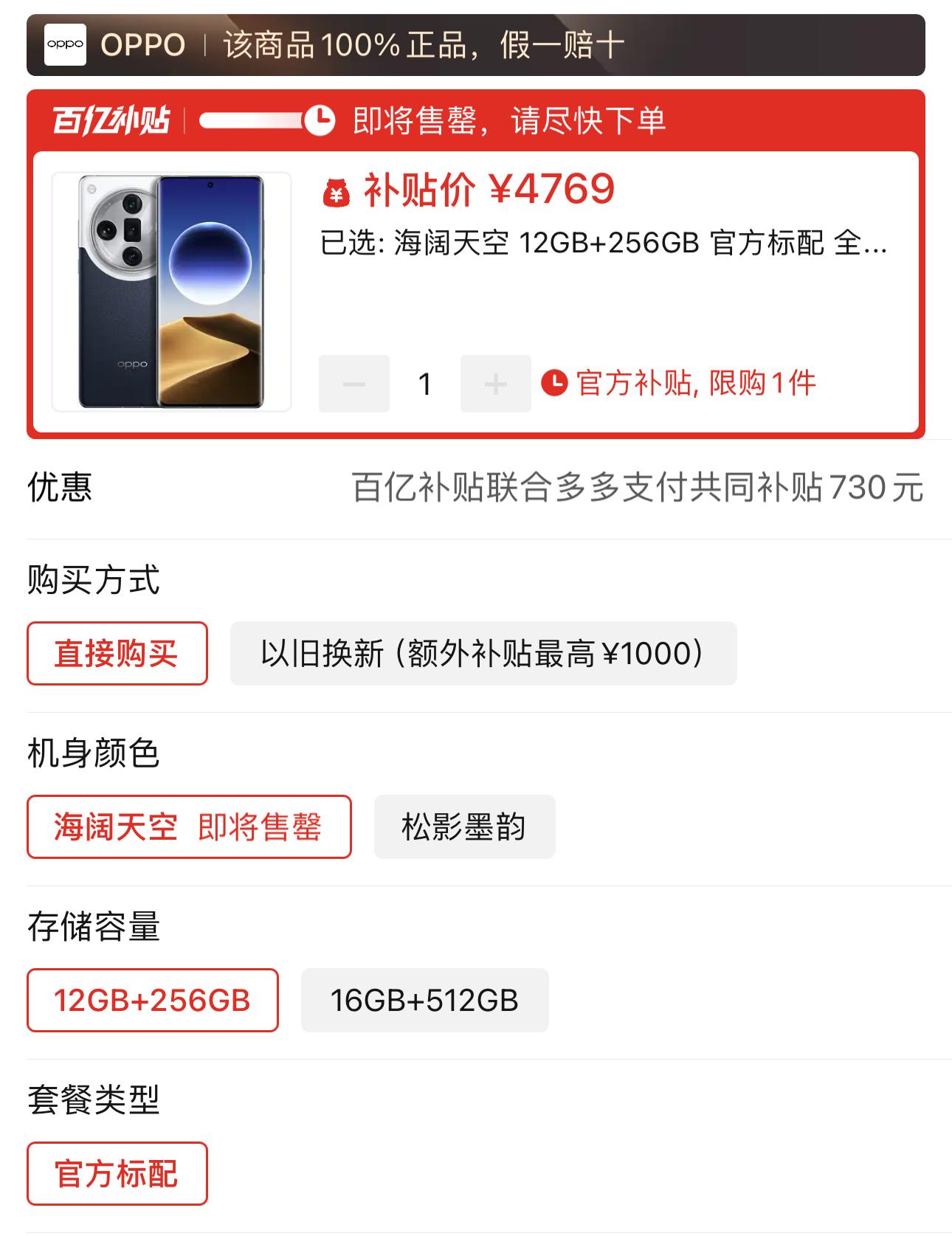Click the 百亿补贴 badge icon
The height and width of the screenshot is (1236, 952).
click(x=112, y=120)
